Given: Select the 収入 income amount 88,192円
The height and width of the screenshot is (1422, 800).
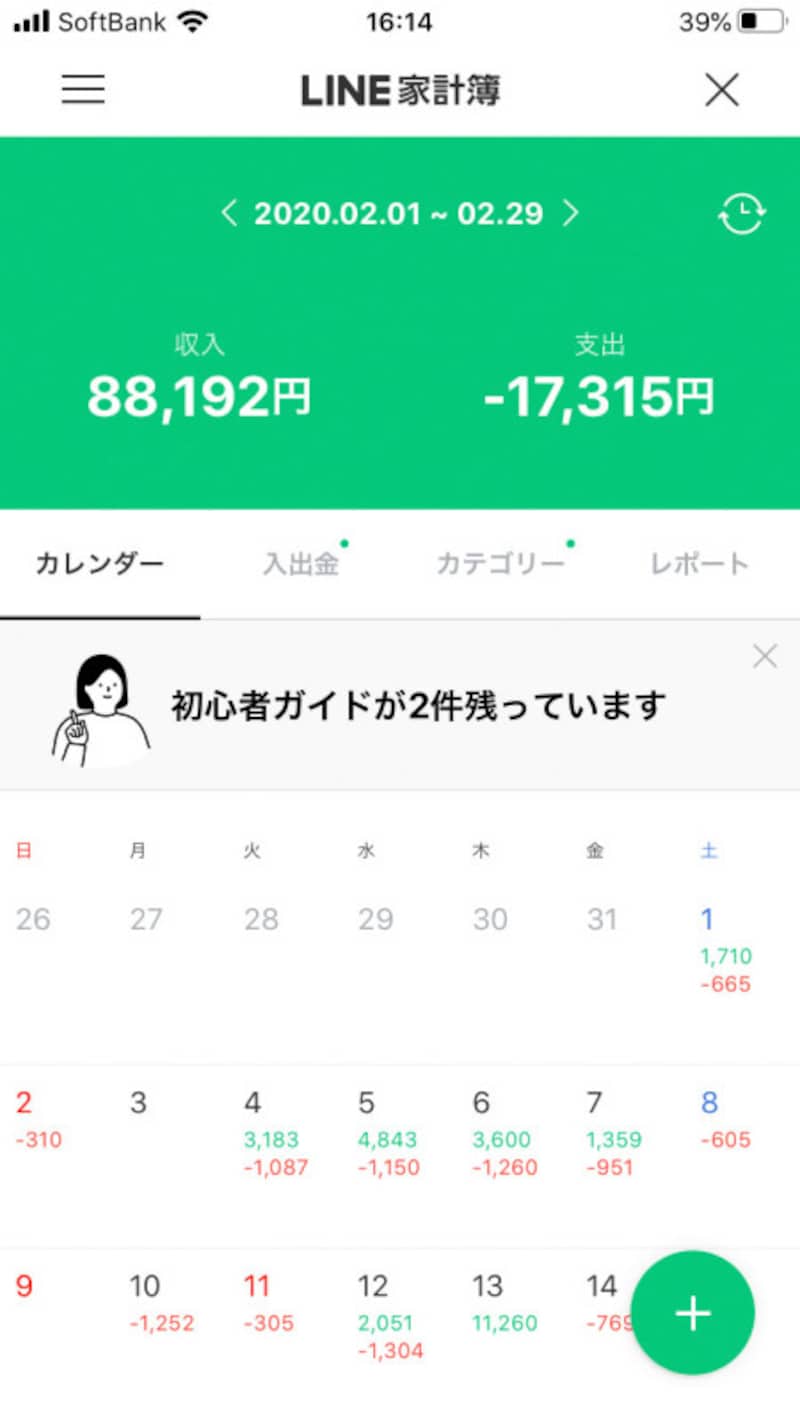Looking at the screenshot, I should (x=200, y=393).
